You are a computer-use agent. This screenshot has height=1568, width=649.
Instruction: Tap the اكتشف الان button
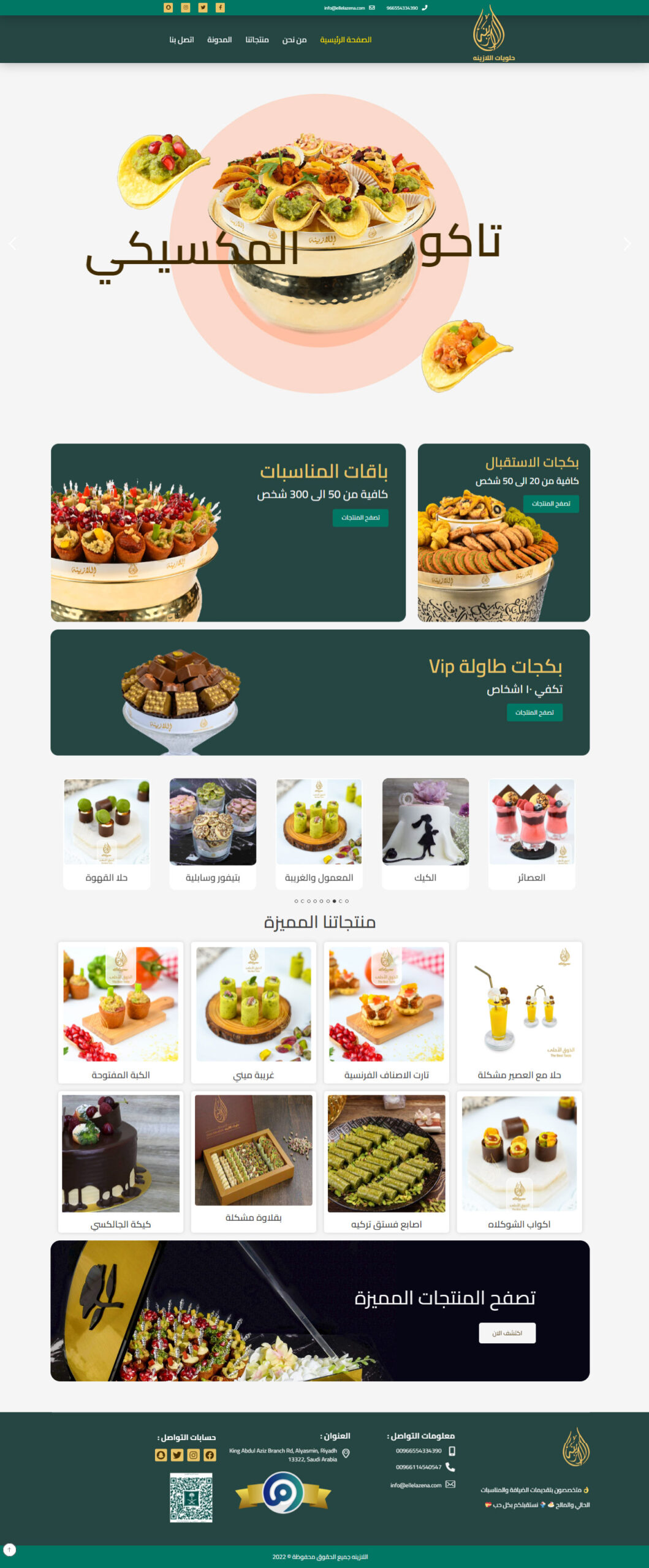(507, 1333)
